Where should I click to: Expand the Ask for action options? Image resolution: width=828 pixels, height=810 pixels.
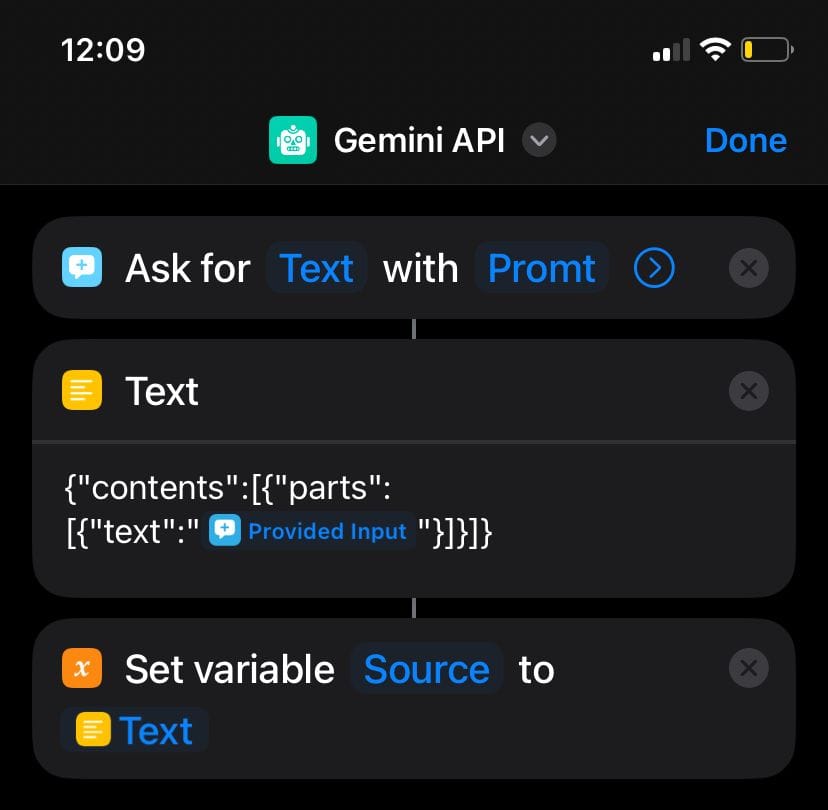click(654, 268)
